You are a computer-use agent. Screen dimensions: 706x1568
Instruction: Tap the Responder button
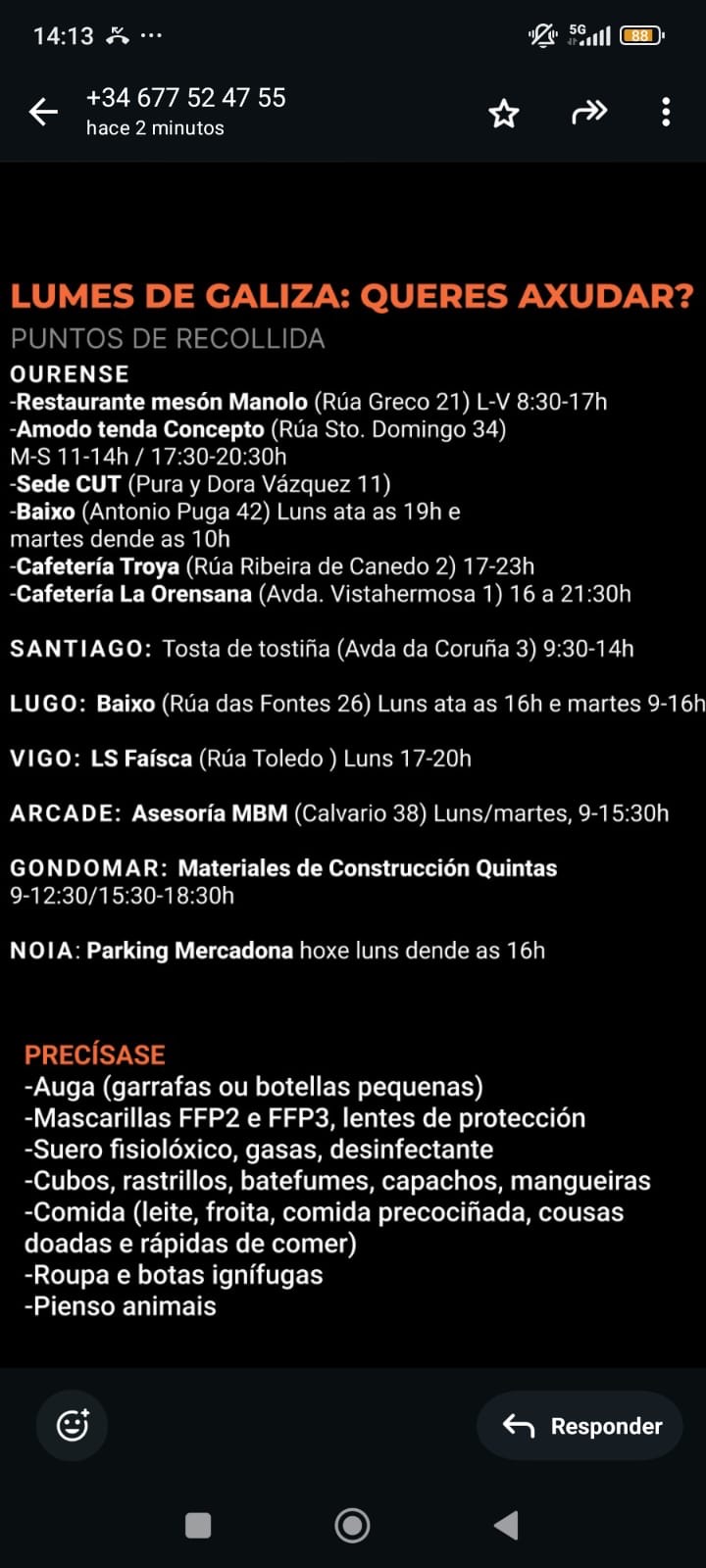(x=580, y=1426)
